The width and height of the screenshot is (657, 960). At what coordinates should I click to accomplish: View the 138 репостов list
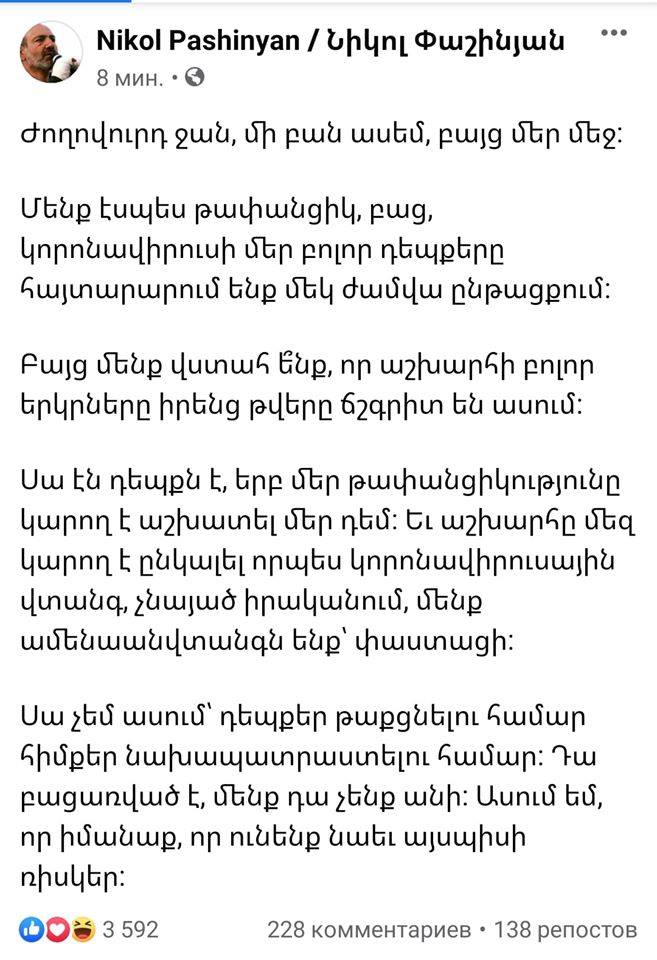pos(565,930)
